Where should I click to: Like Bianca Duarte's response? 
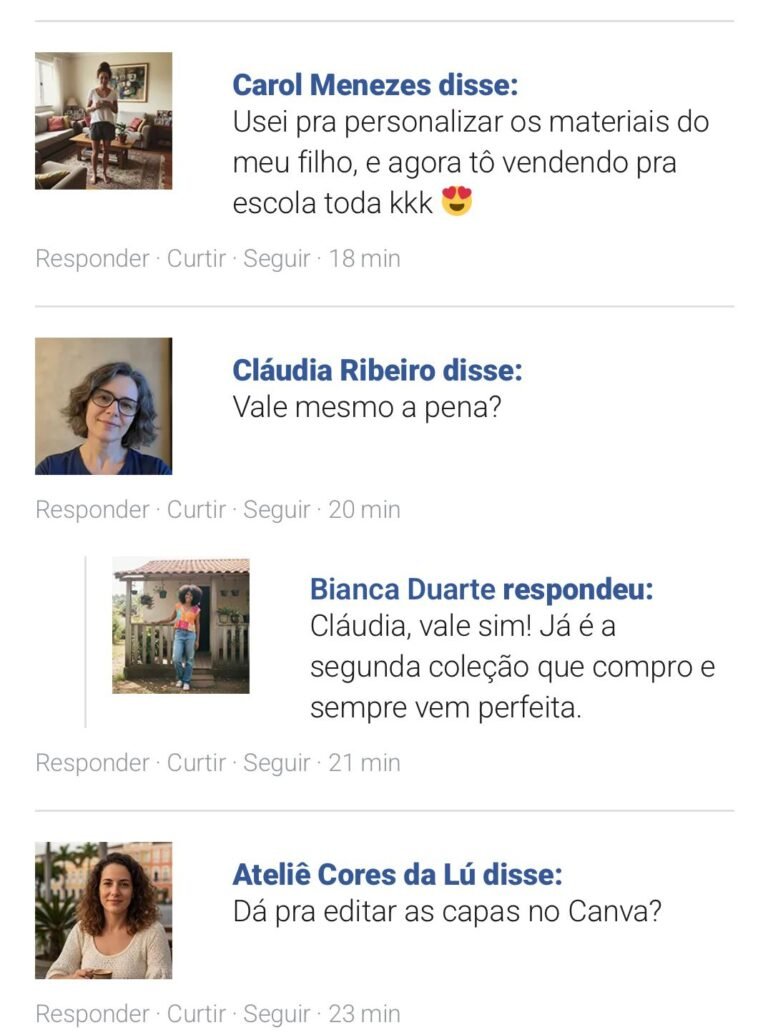click(x=196, y=762)
